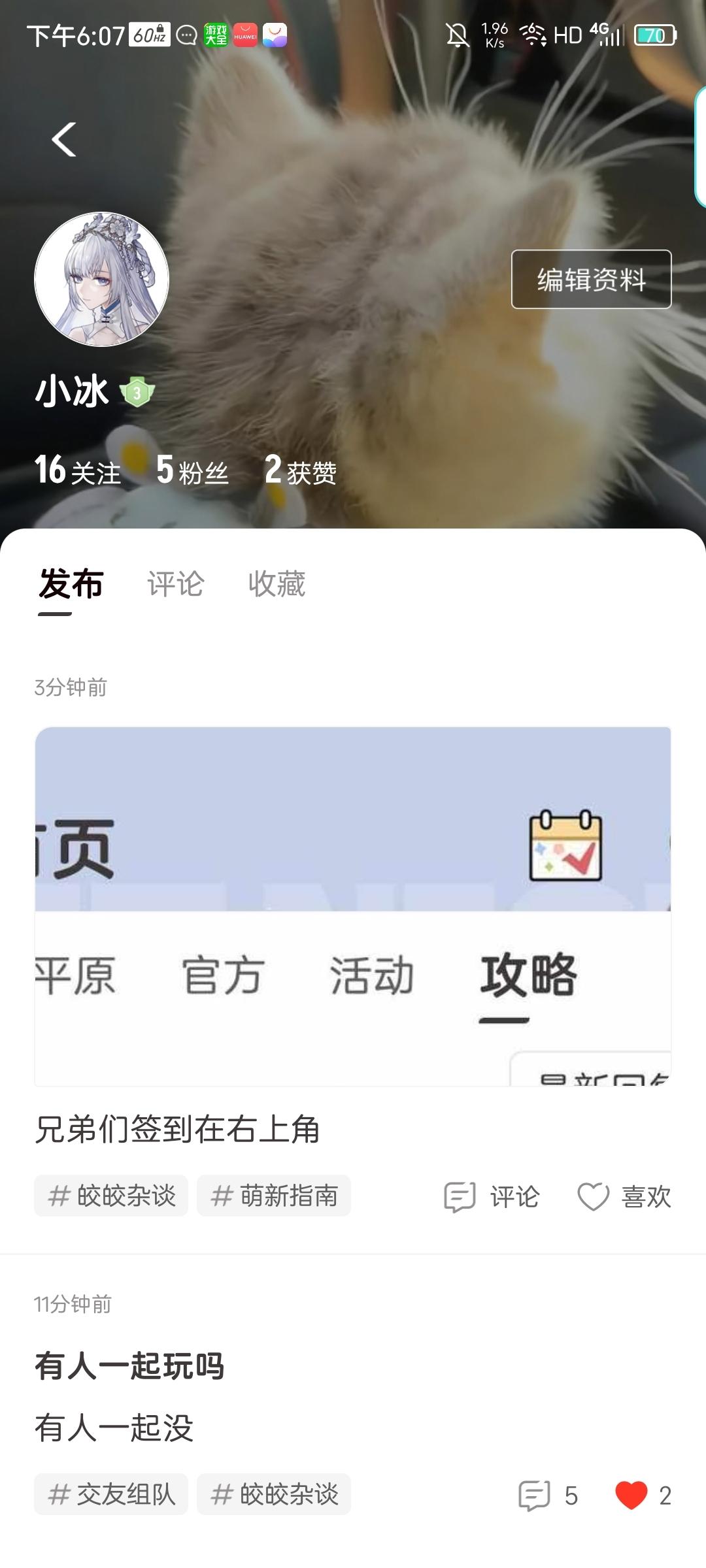View the 5 粉丝 followers list

point(192,470)
